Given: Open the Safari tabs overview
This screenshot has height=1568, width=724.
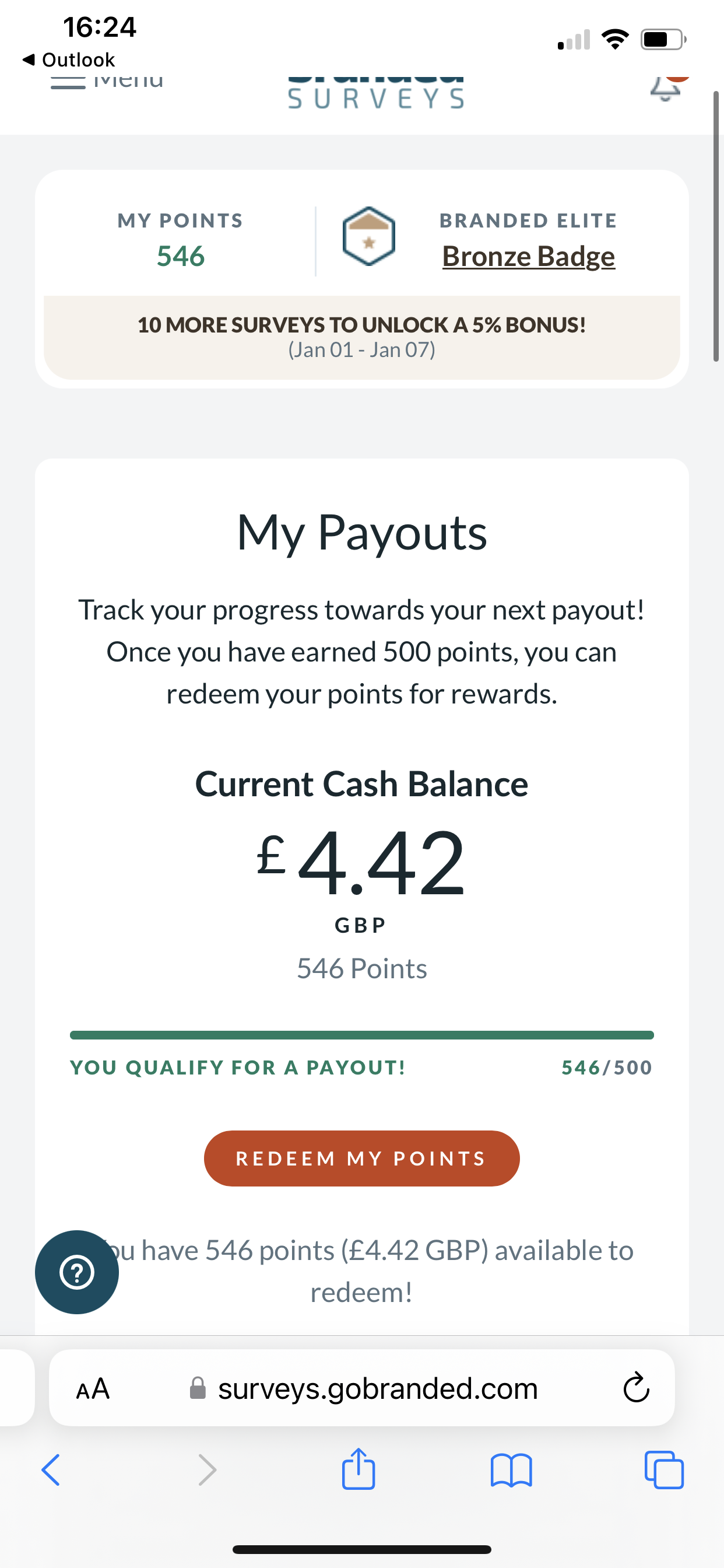Looking at the screenshot, I should (x=664, y=1470).
